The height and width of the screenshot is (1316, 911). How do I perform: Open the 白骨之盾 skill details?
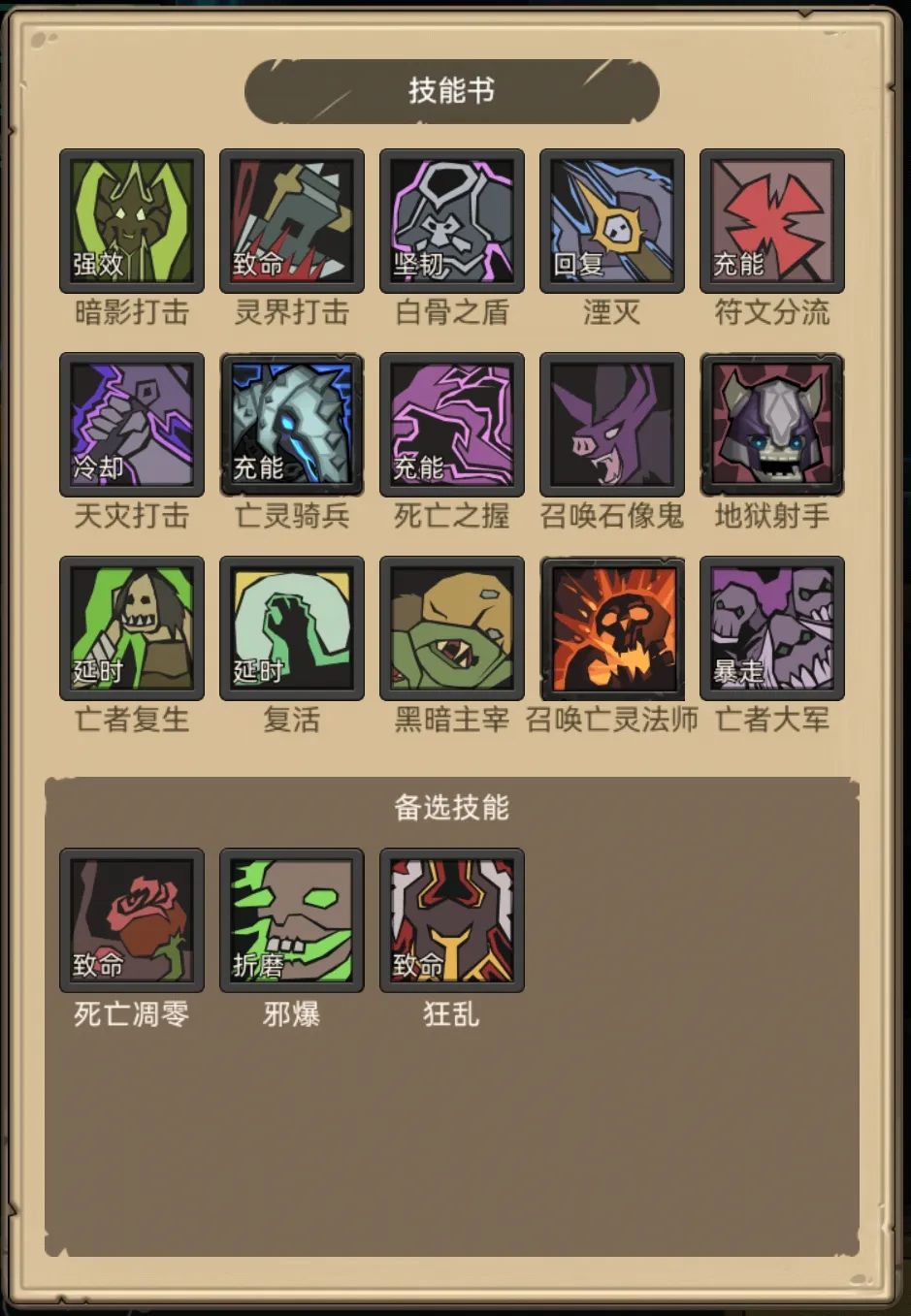[x=452, y=221]
